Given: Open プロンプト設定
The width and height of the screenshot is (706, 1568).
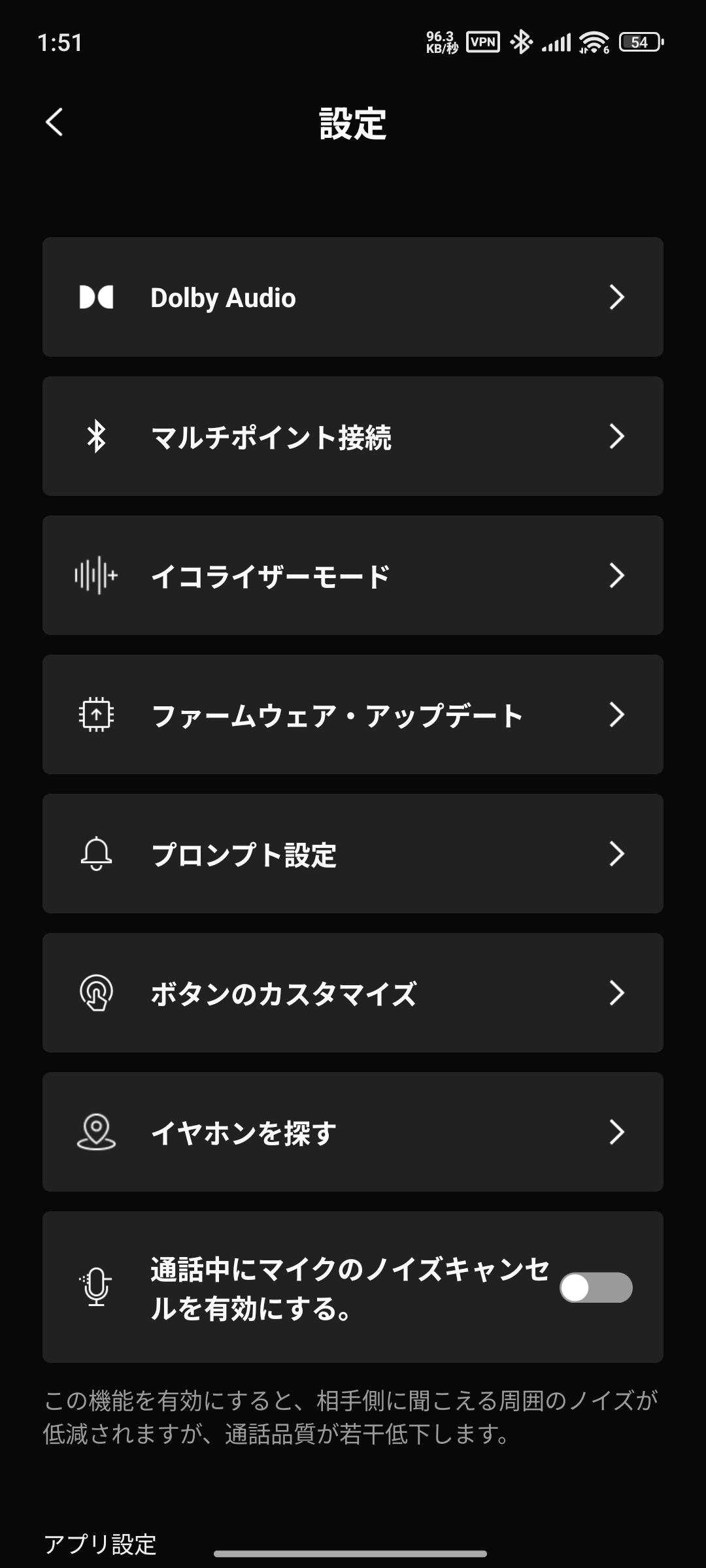Looking at the screenshot, I should (353, 854).
